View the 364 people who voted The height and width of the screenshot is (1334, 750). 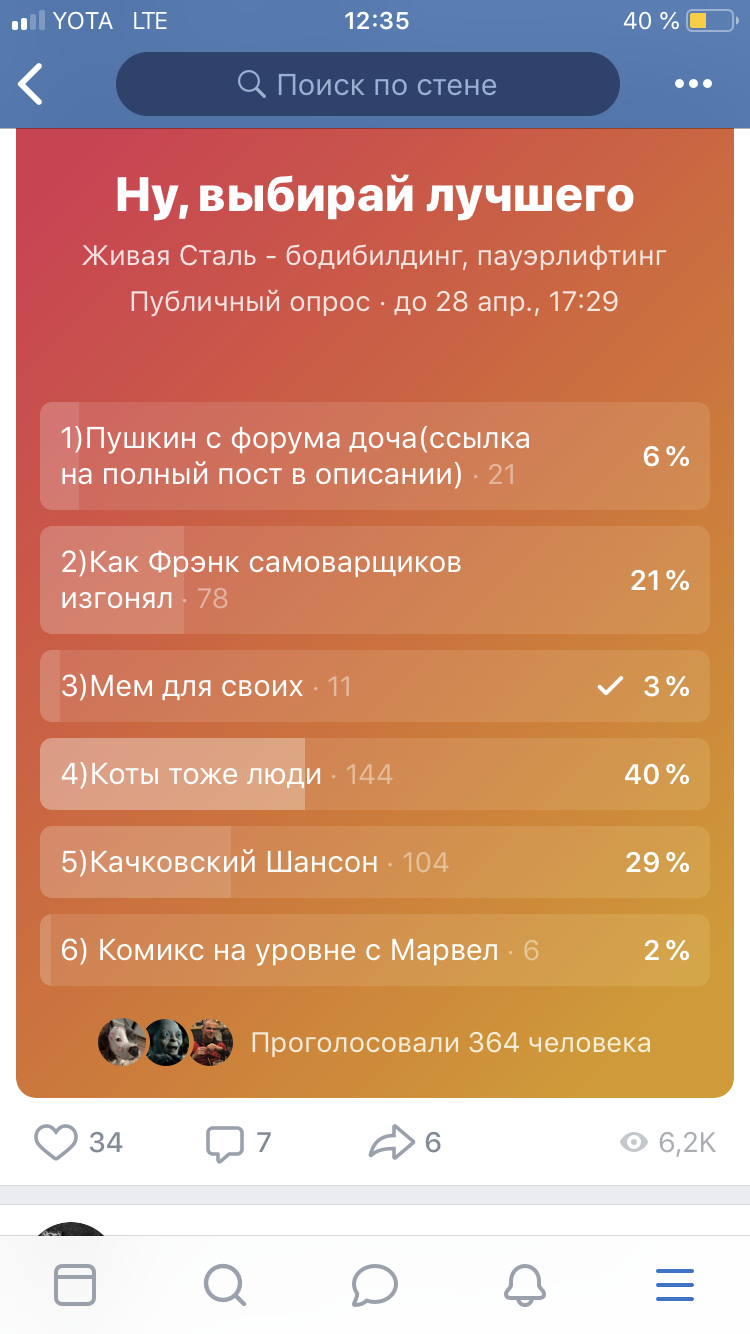click(x=450, y=1043)
